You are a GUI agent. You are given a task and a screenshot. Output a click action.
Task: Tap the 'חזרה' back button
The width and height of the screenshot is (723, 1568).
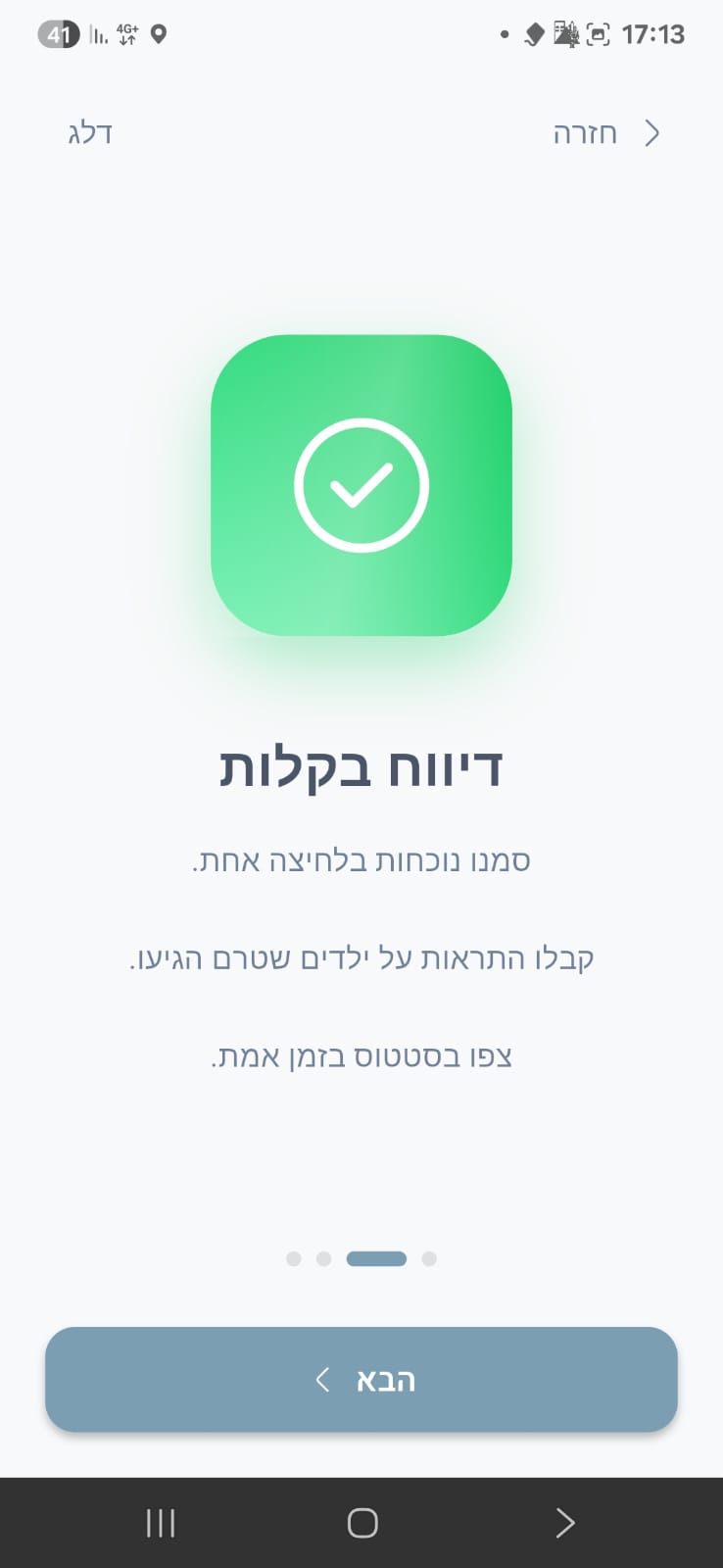pyautogui.click(x=605, y=133)
